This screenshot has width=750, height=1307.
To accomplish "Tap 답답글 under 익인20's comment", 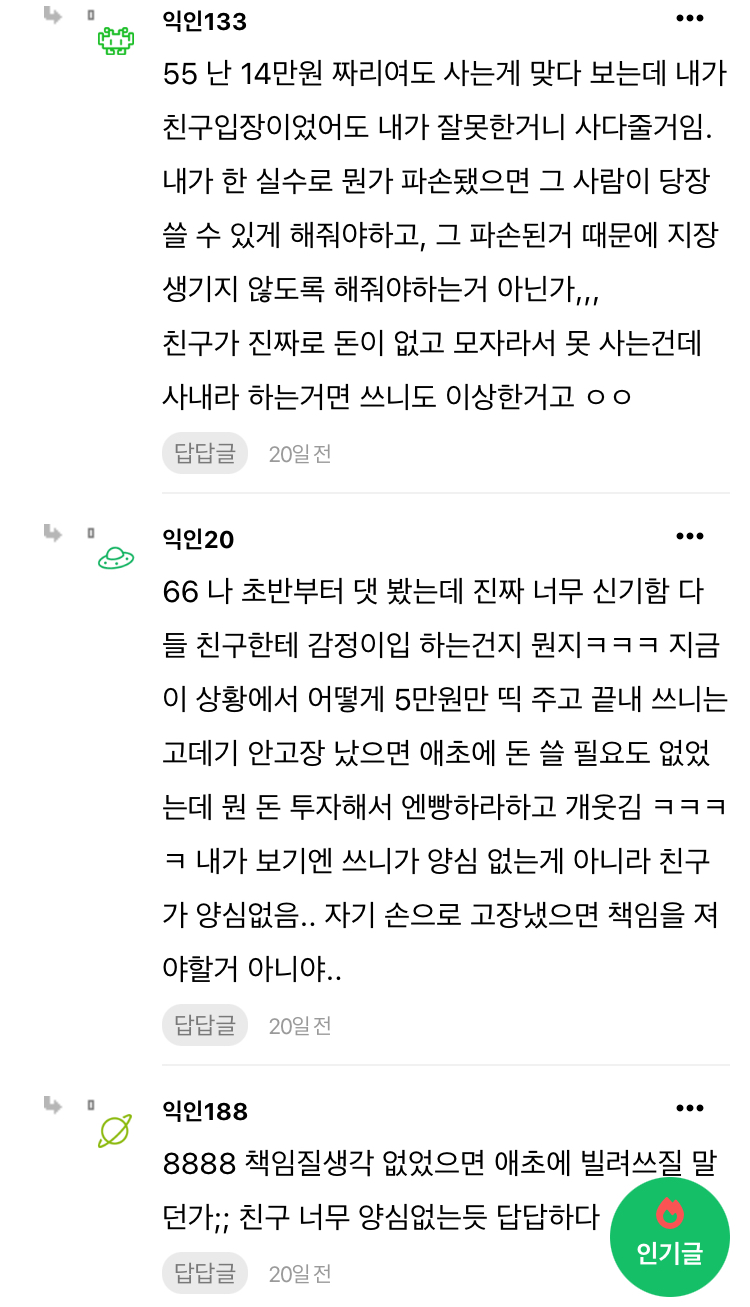I will point(204,1025).
